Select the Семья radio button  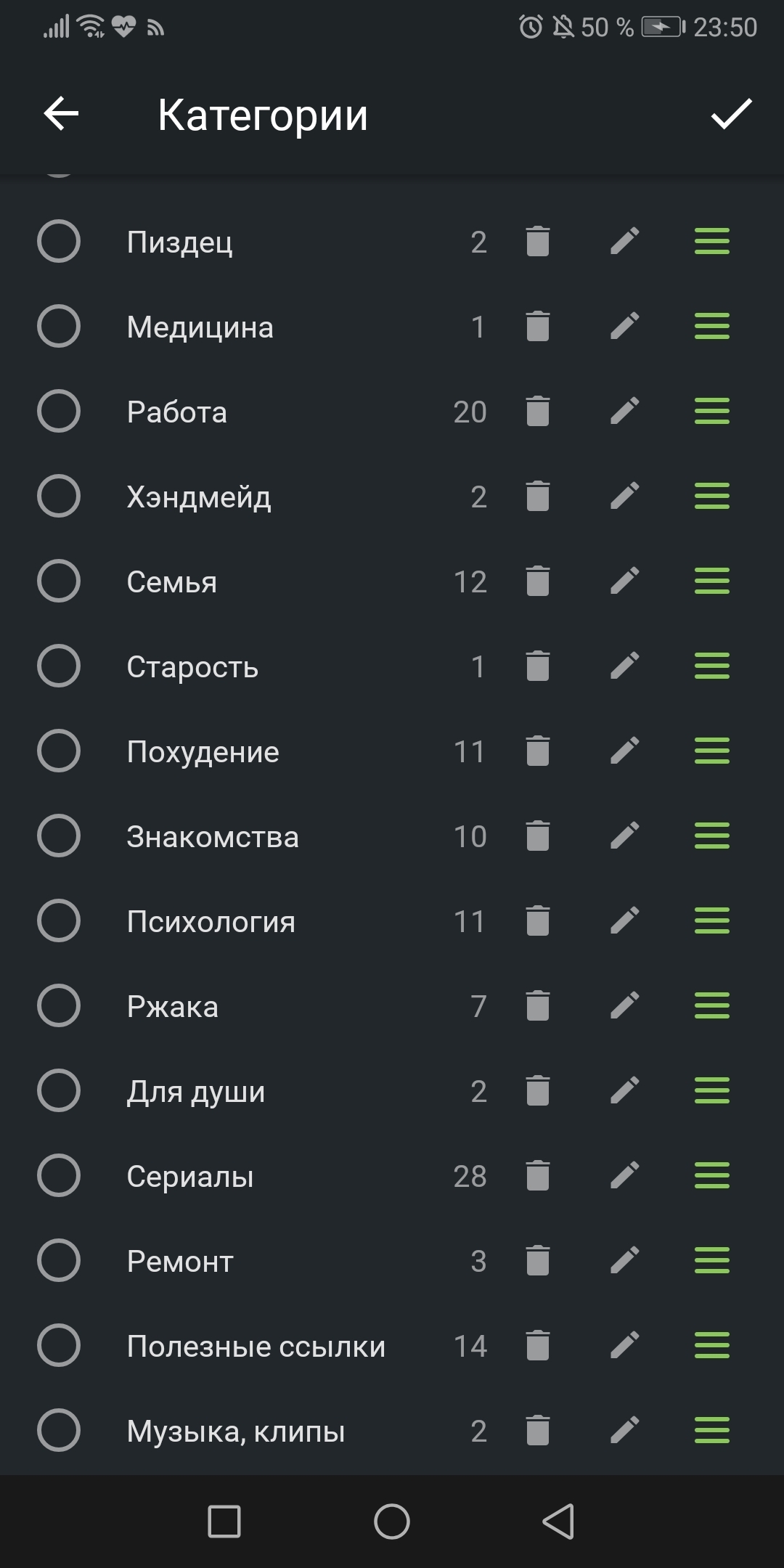click(59, 581)
